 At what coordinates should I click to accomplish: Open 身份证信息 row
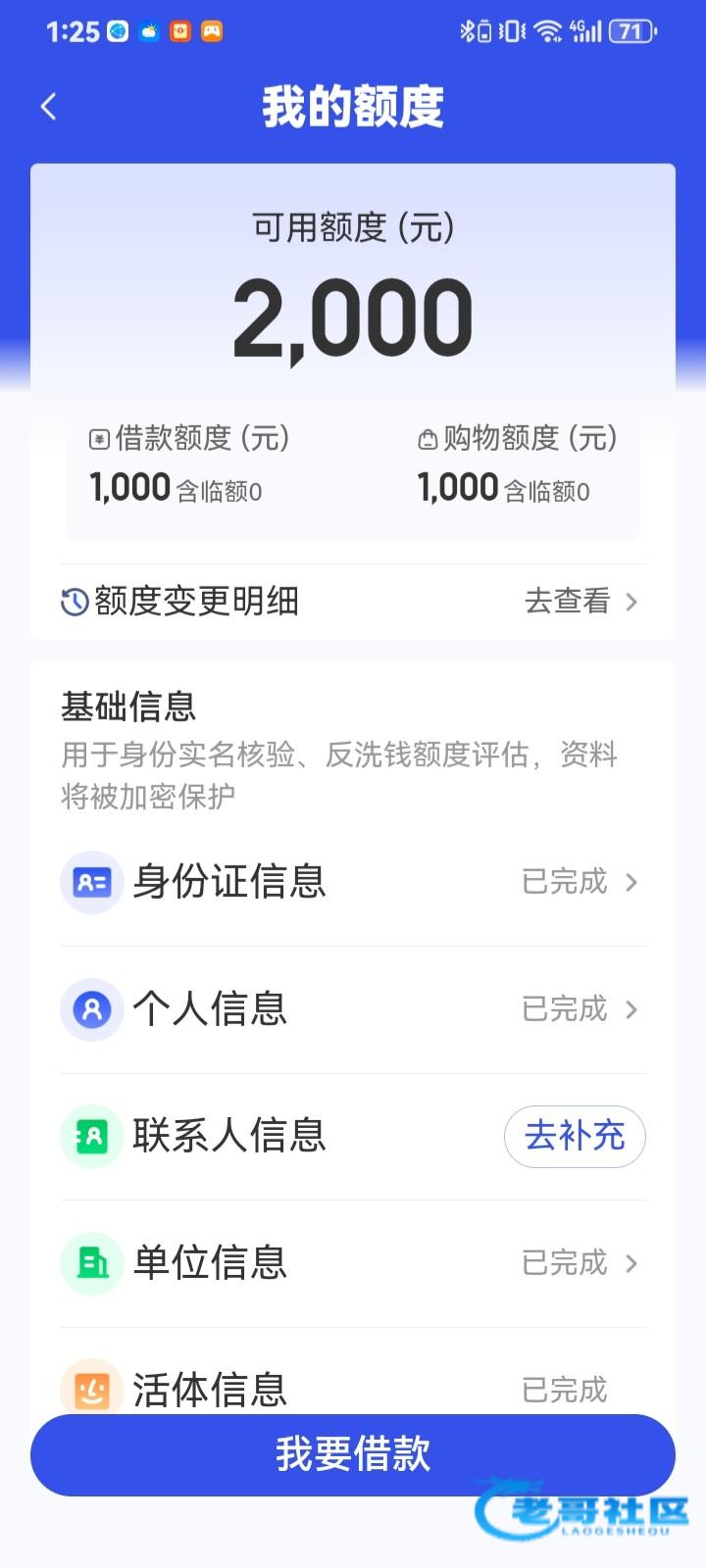click(x=353, y=882)
